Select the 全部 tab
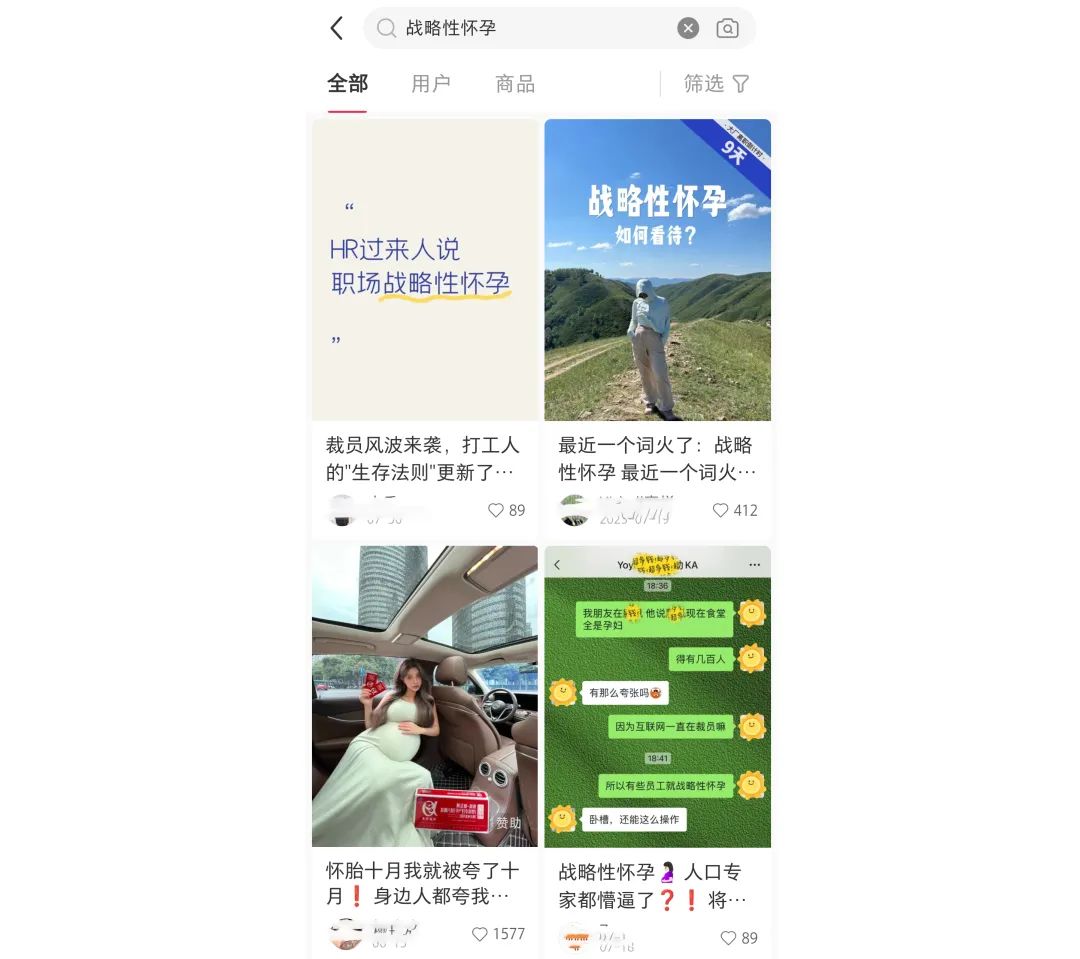This screenshot has height=959, width=1080. click(347, 84)
